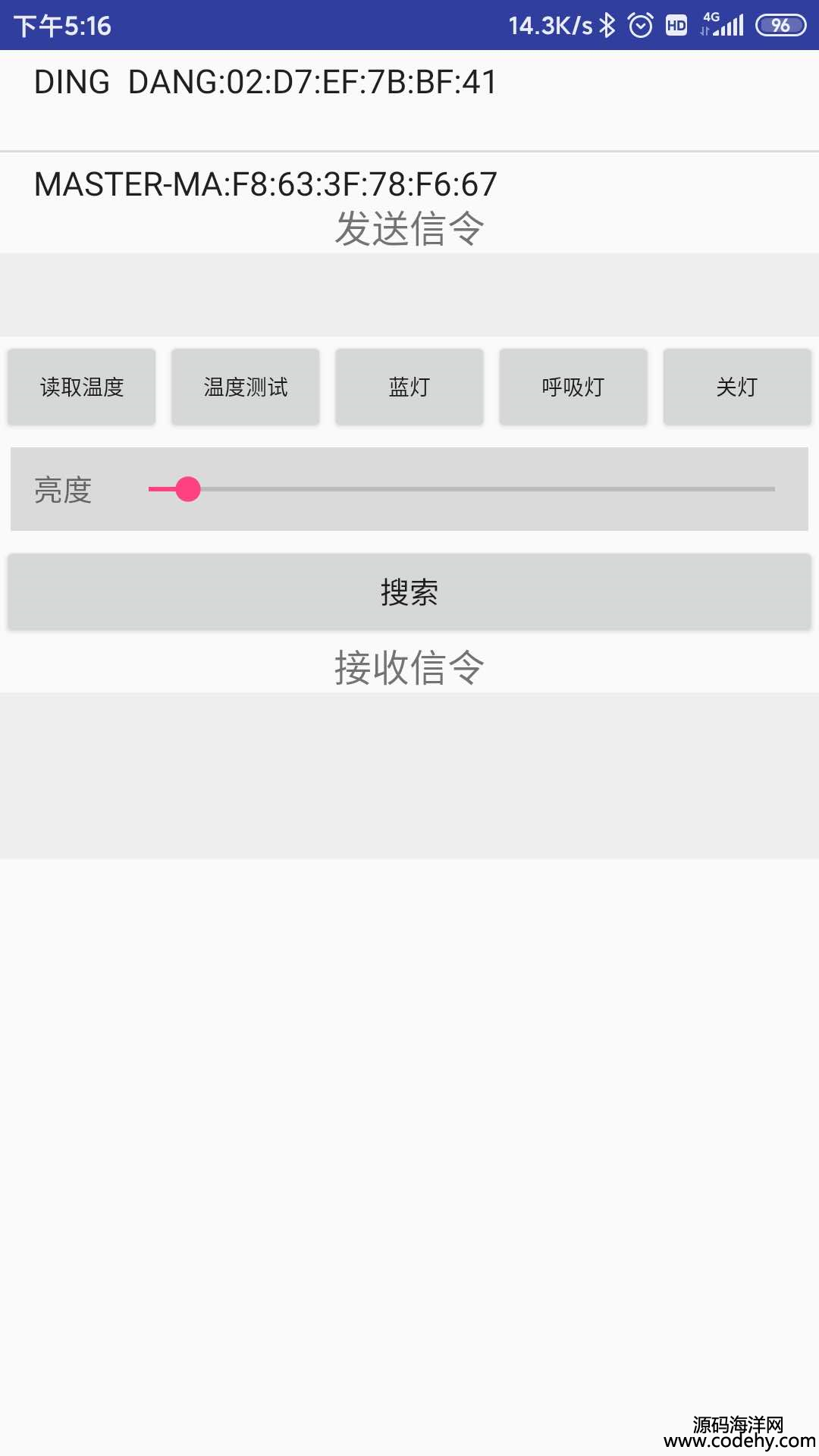
Task: Set the 亮度 slider to the middle
Action: point(462,489)
